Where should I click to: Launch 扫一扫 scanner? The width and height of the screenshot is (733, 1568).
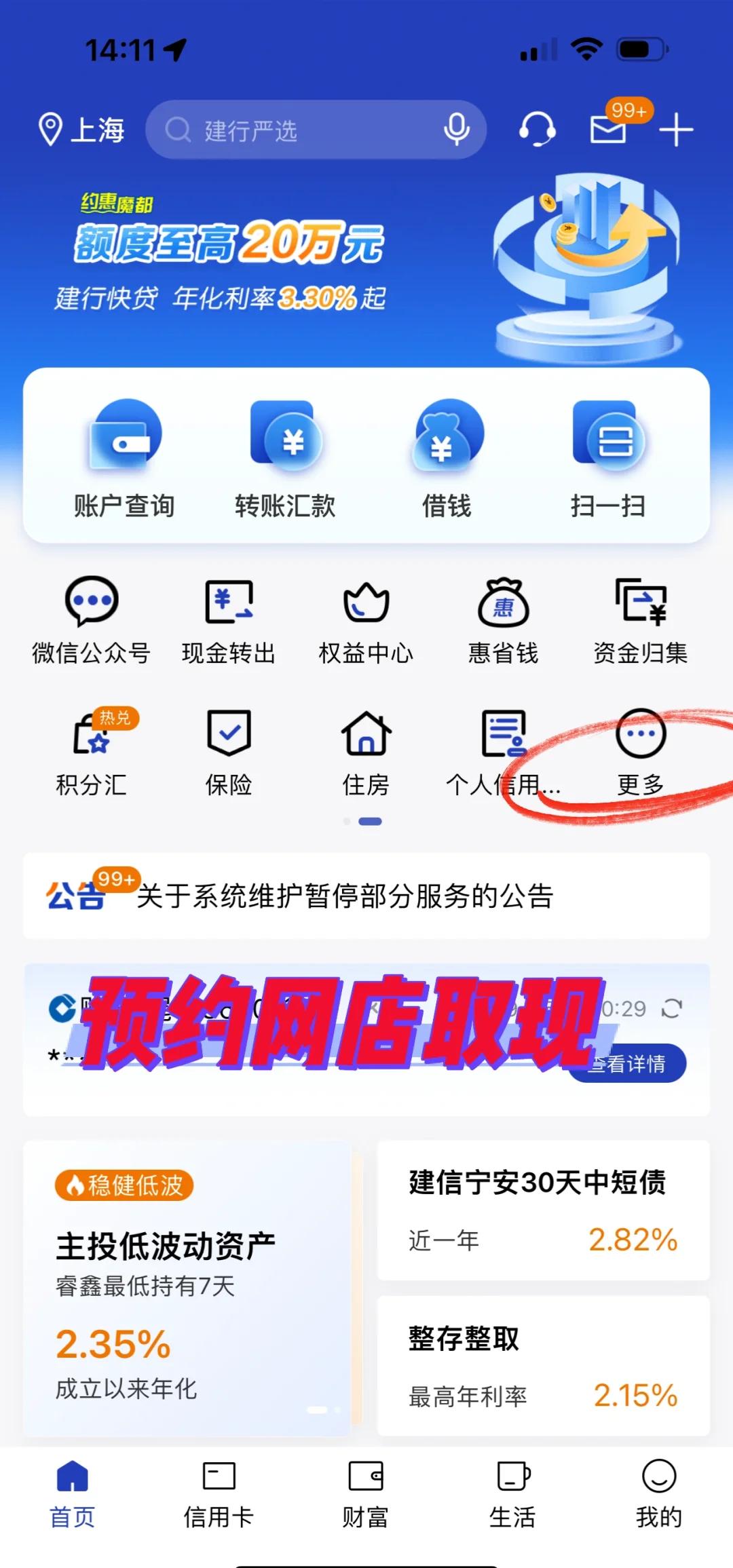tap(608, 459)
